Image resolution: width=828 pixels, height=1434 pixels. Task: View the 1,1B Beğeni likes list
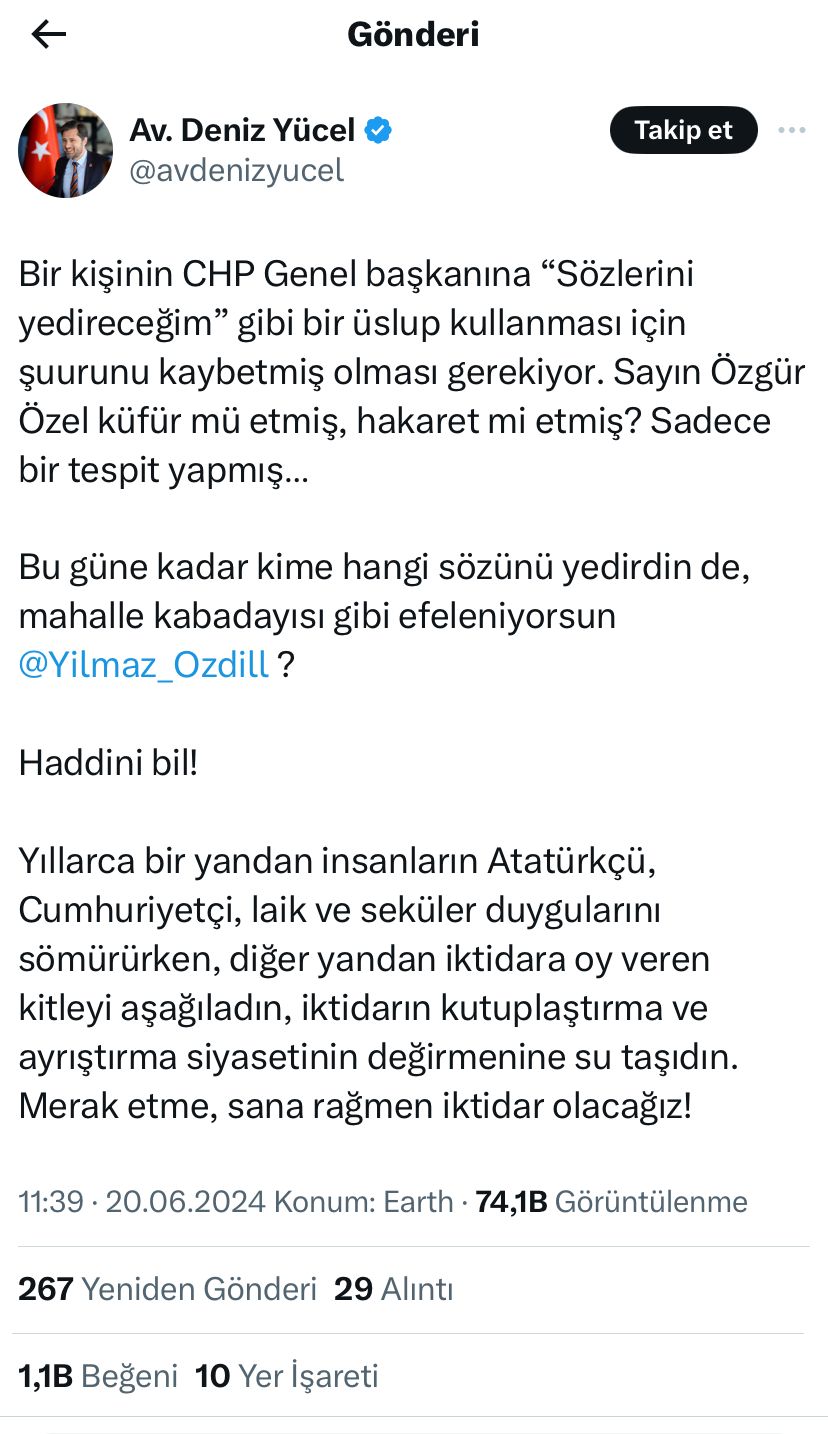point(98,1376)
